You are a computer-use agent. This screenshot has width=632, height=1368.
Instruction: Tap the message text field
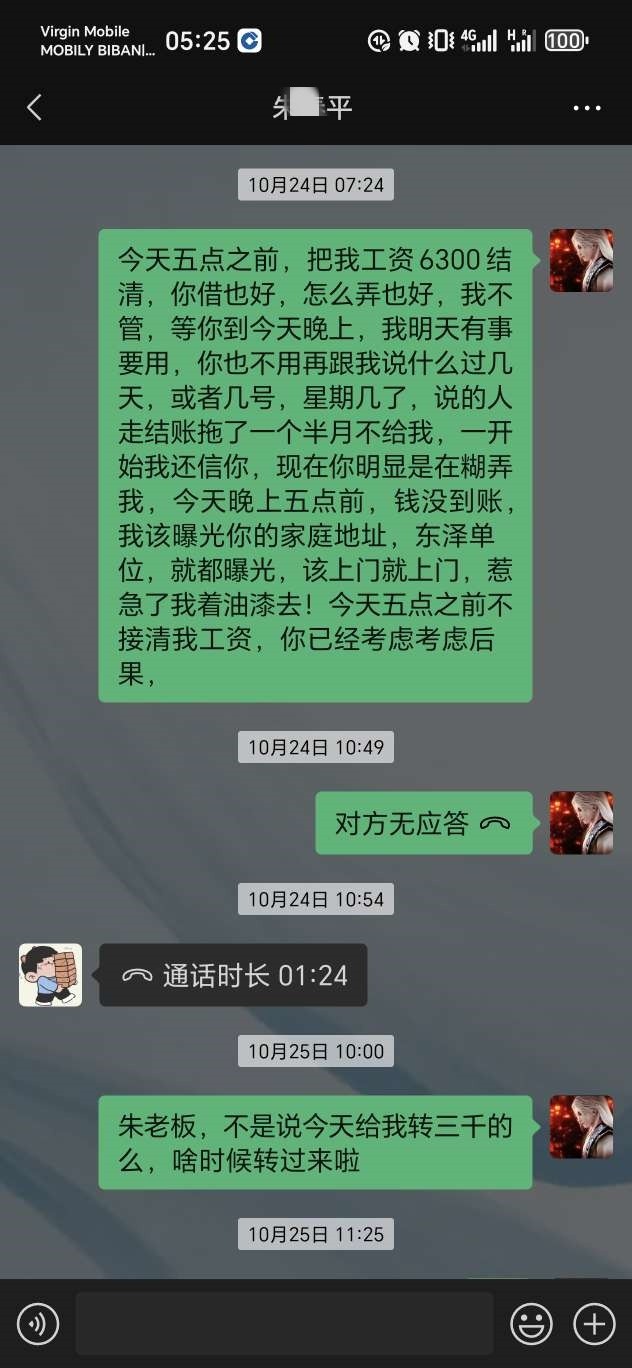(284, 1324)
